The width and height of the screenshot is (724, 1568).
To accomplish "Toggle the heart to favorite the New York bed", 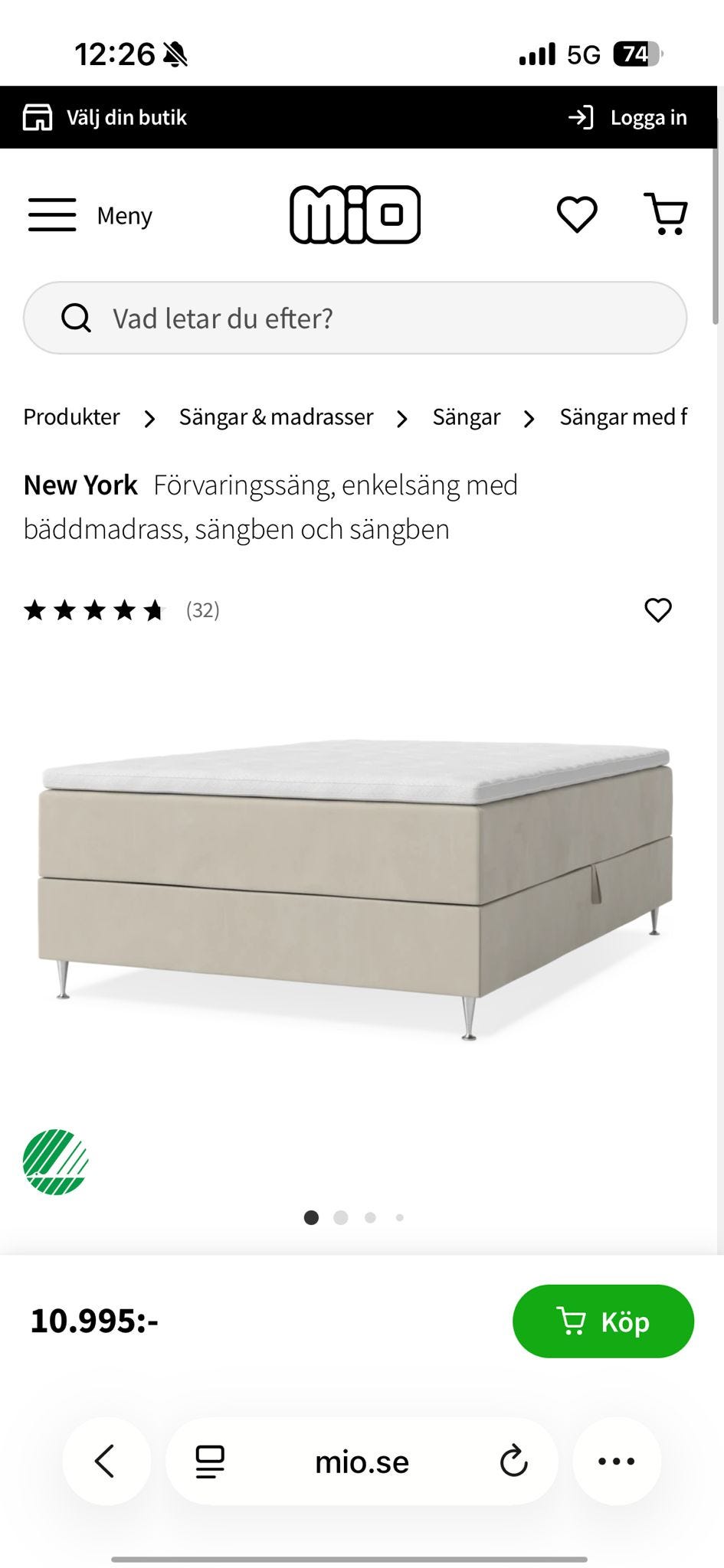I will click(x=657, y=610).
